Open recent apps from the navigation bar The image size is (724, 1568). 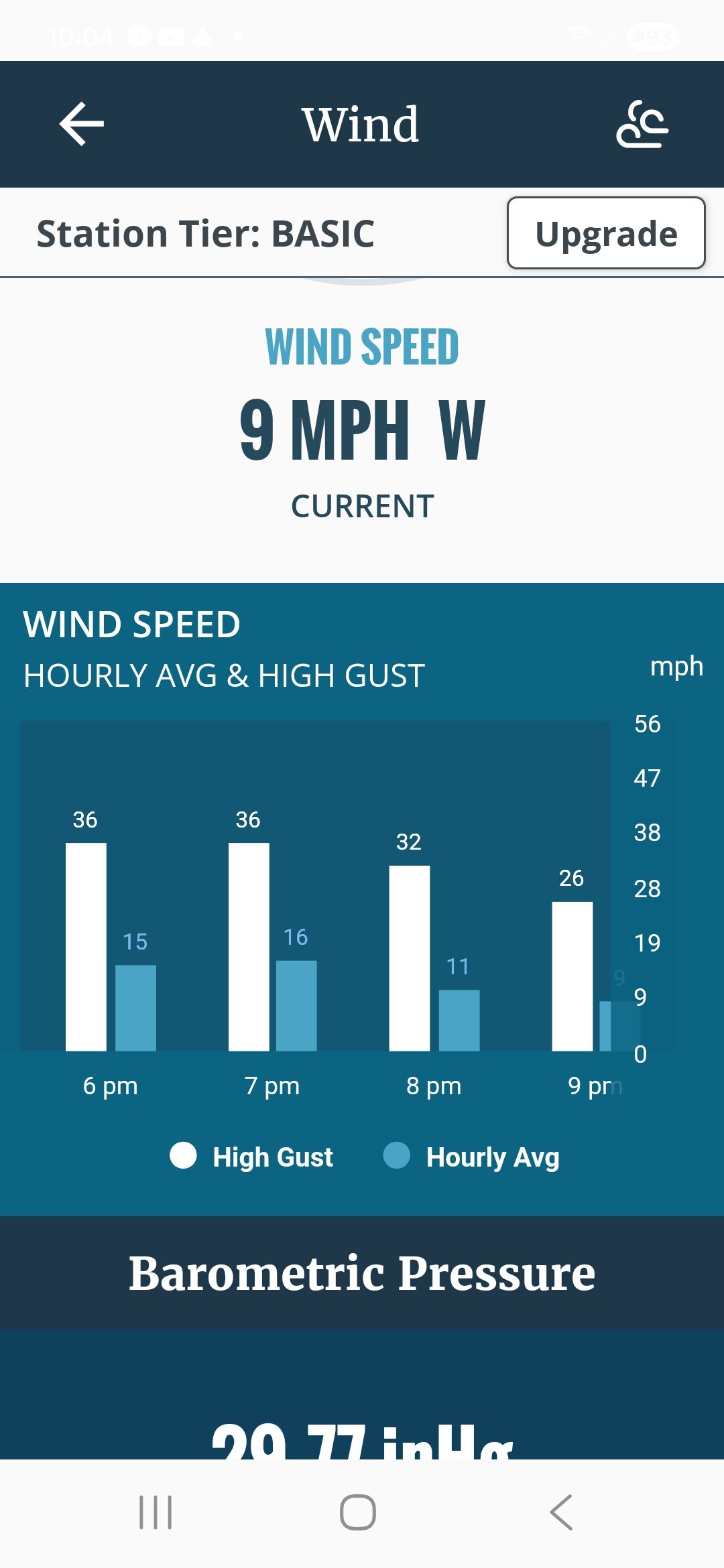156,1512
